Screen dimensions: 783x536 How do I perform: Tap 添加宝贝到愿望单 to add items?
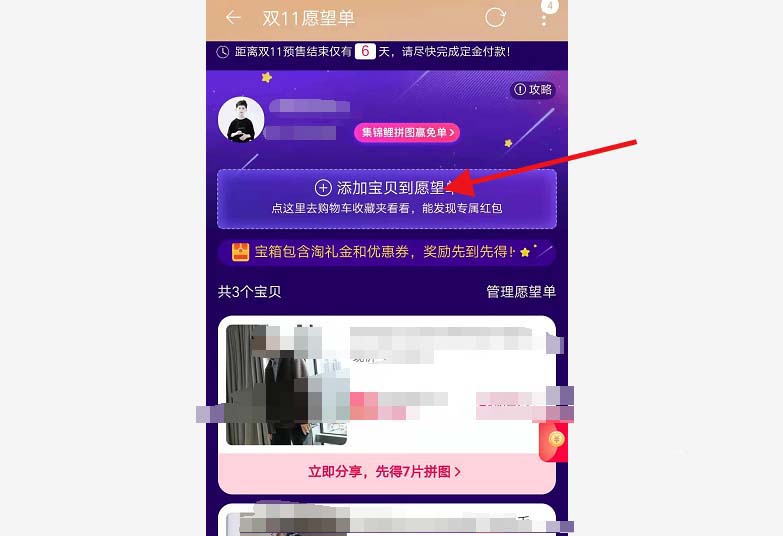pyautogui.click(x=386, y=198)
